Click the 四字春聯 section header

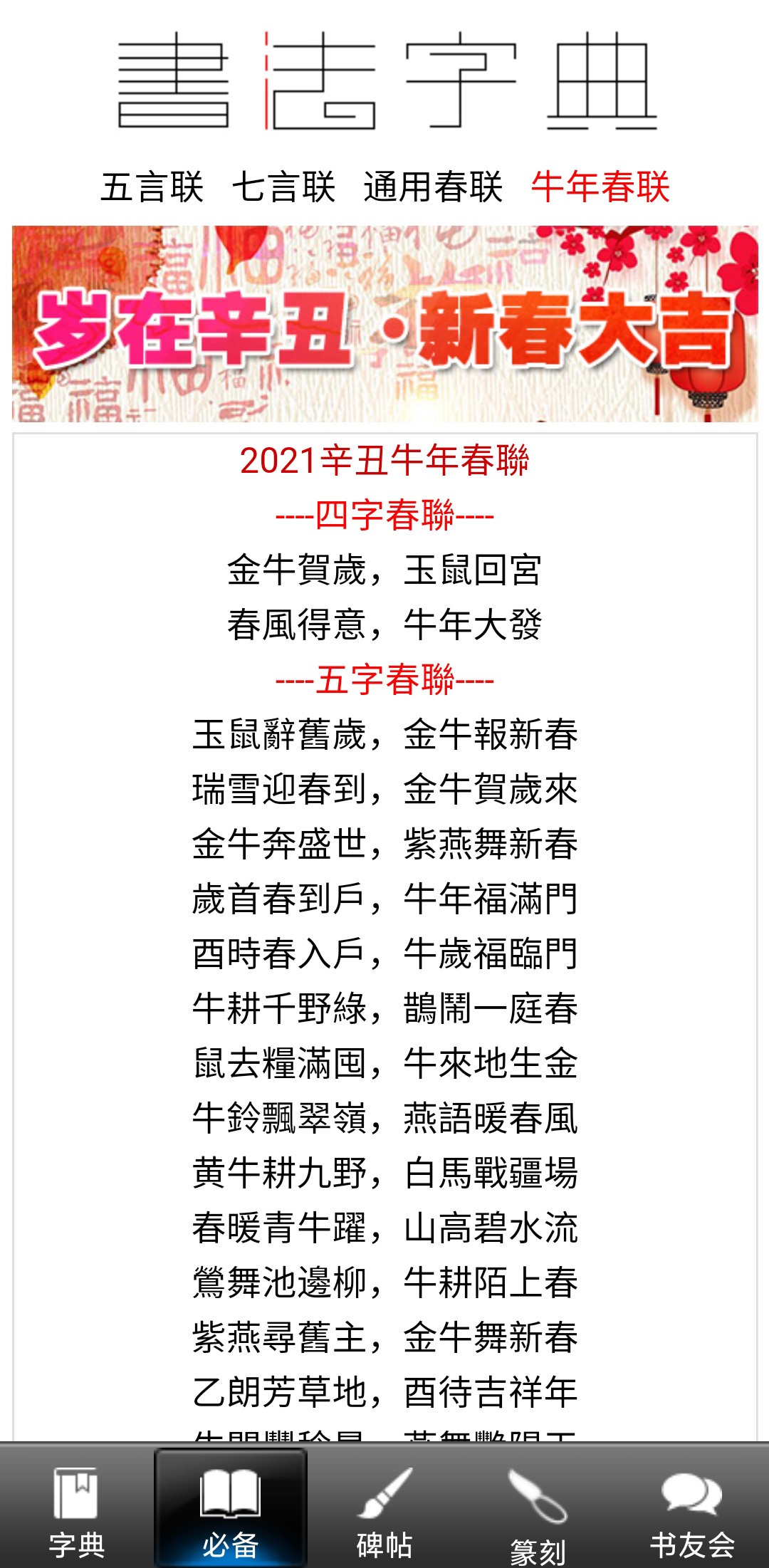pyautogui.click(x=384, y=516)
